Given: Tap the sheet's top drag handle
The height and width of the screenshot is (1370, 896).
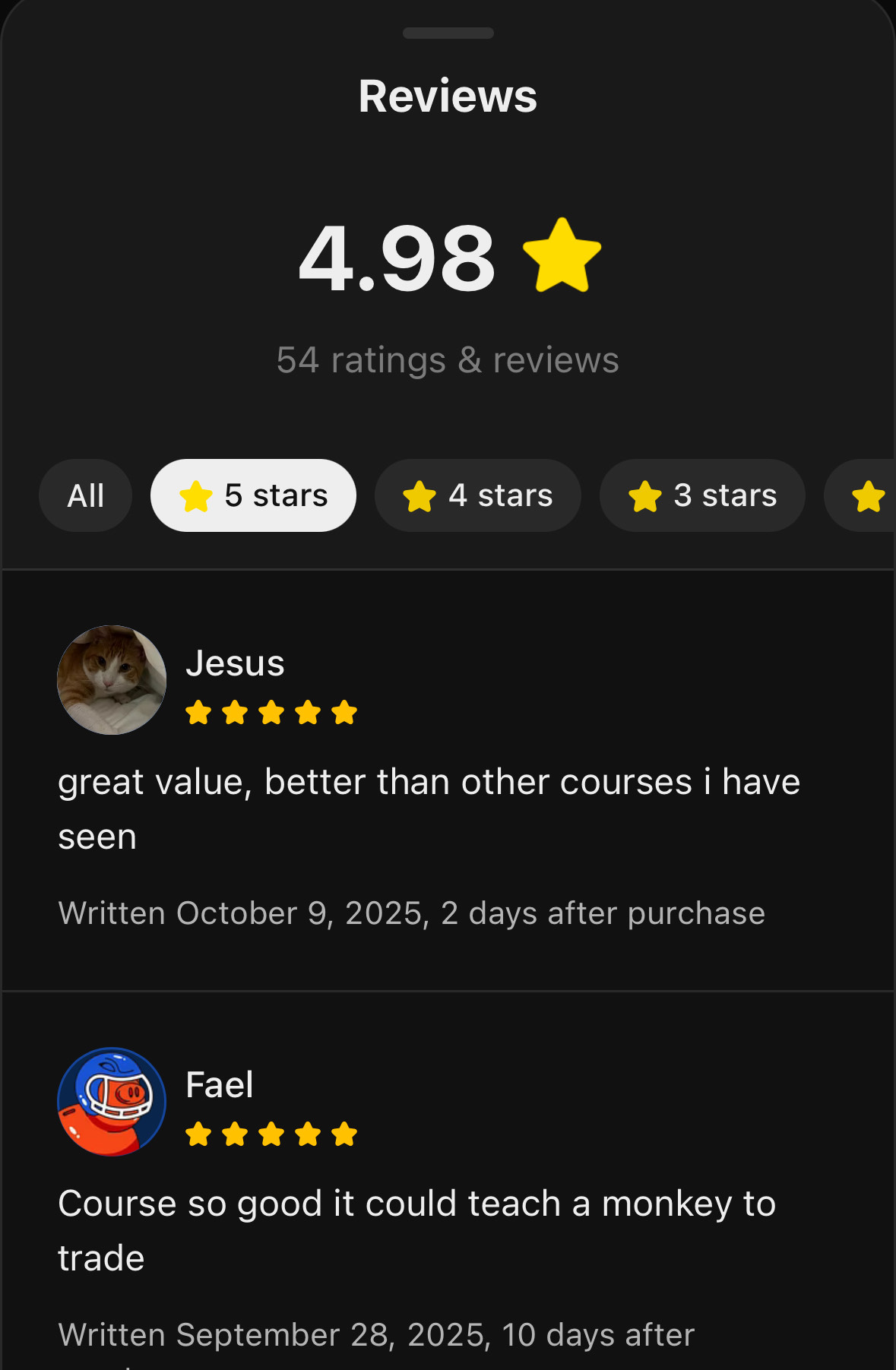Looking at the screenshot, I should click(448, 33).
